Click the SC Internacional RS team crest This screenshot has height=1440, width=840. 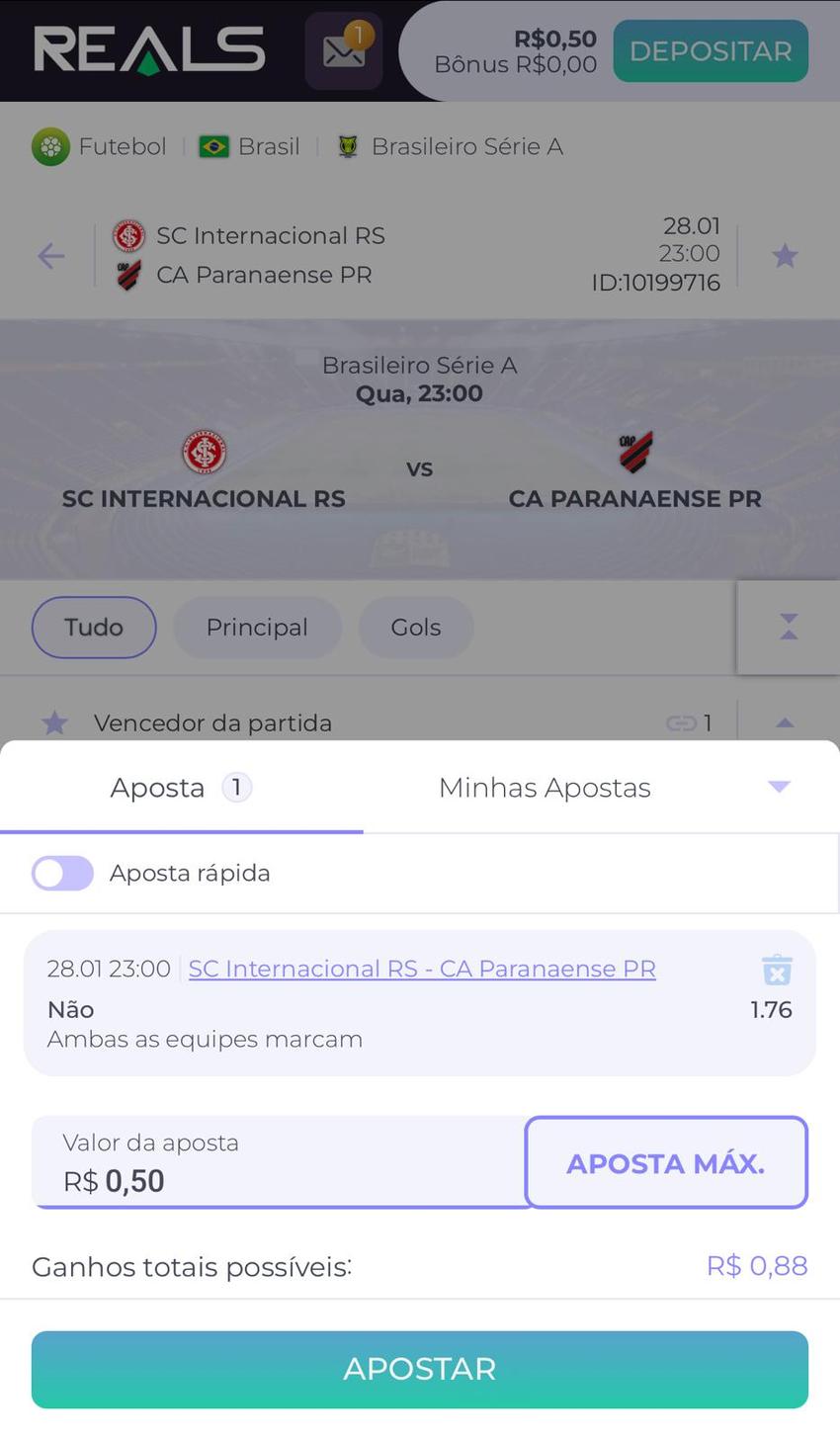coord(204,453)
